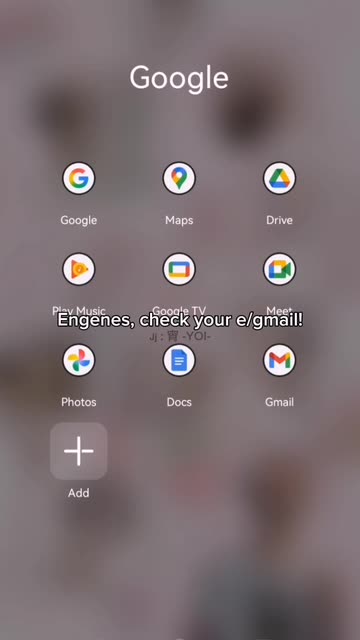Tap Add to add apps to folder
360x640 pixels.
tap(78, 451)
